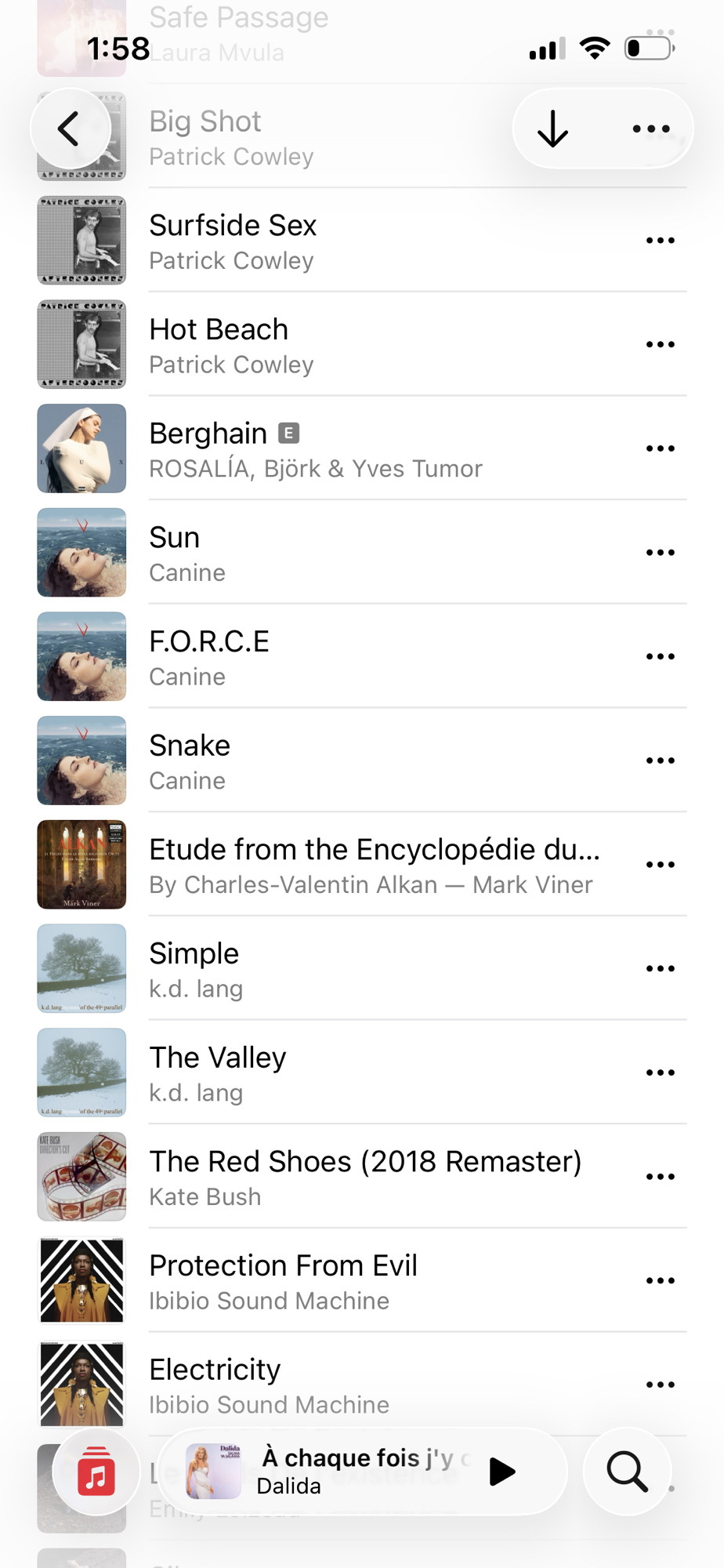Screen dimensions: 724x1568
Task: Expand the Dalida mini player
Action: coord(353,1472)
